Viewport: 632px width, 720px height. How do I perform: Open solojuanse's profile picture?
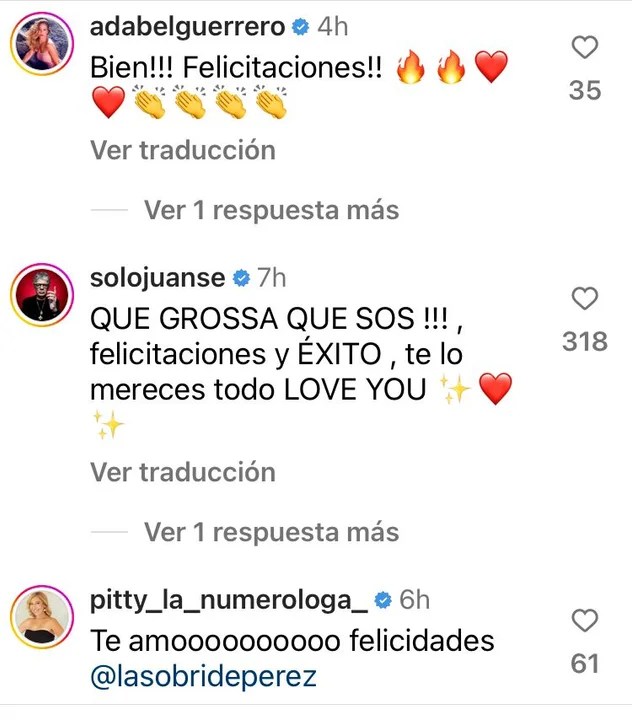coord(40,295)
